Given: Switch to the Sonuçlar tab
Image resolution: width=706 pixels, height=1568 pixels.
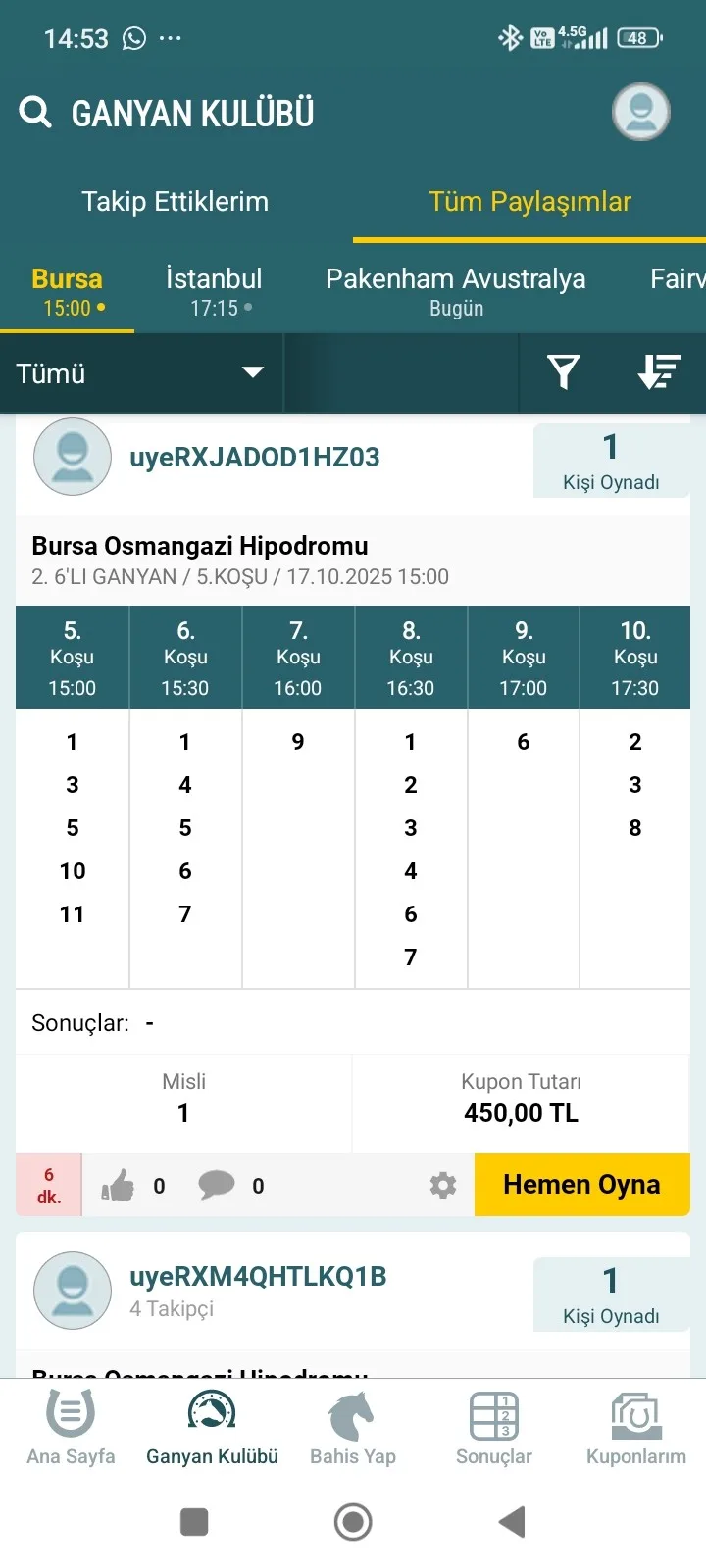Looking at the screenshot, I should pyautogui.click(x=494, y=1429).
